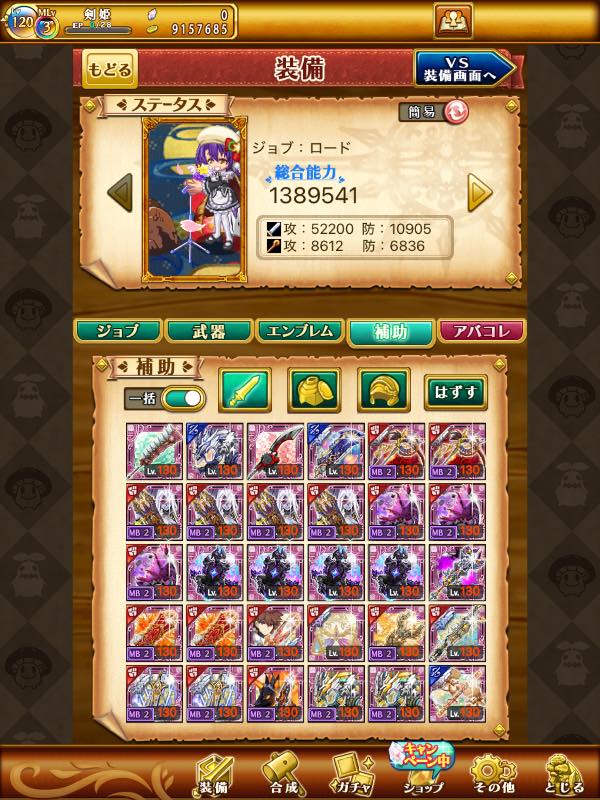Select the armor filter button
Screen dimensions: 600x800
314,391
